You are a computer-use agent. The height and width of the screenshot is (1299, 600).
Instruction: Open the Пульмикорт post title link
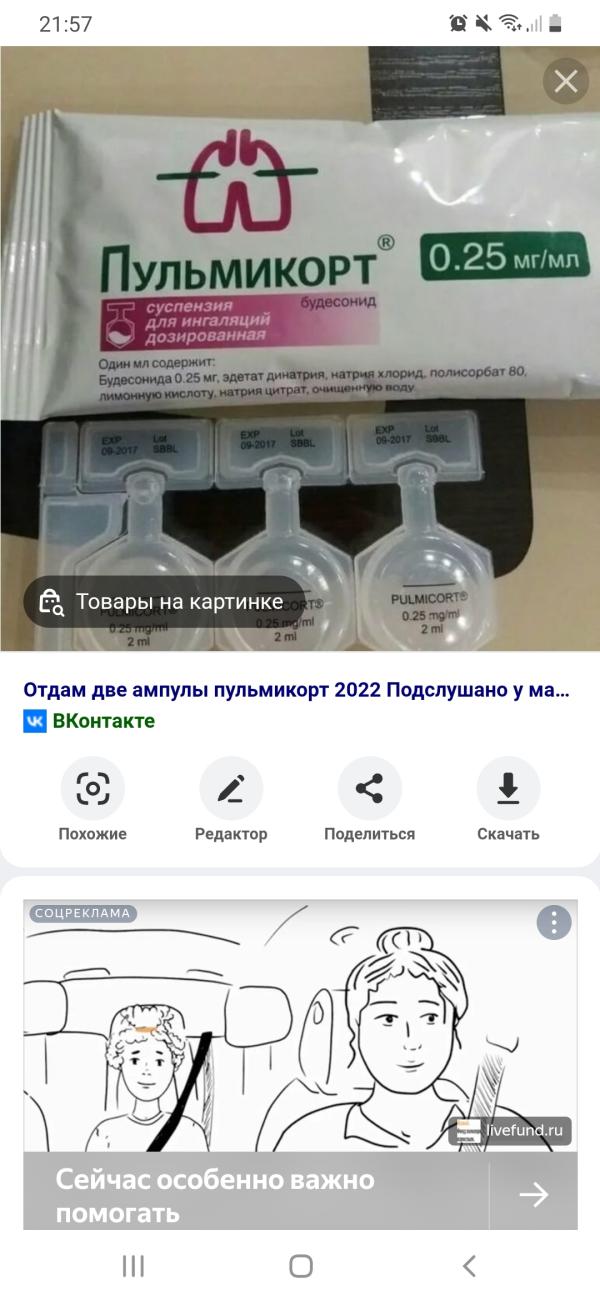pos(297,691)
